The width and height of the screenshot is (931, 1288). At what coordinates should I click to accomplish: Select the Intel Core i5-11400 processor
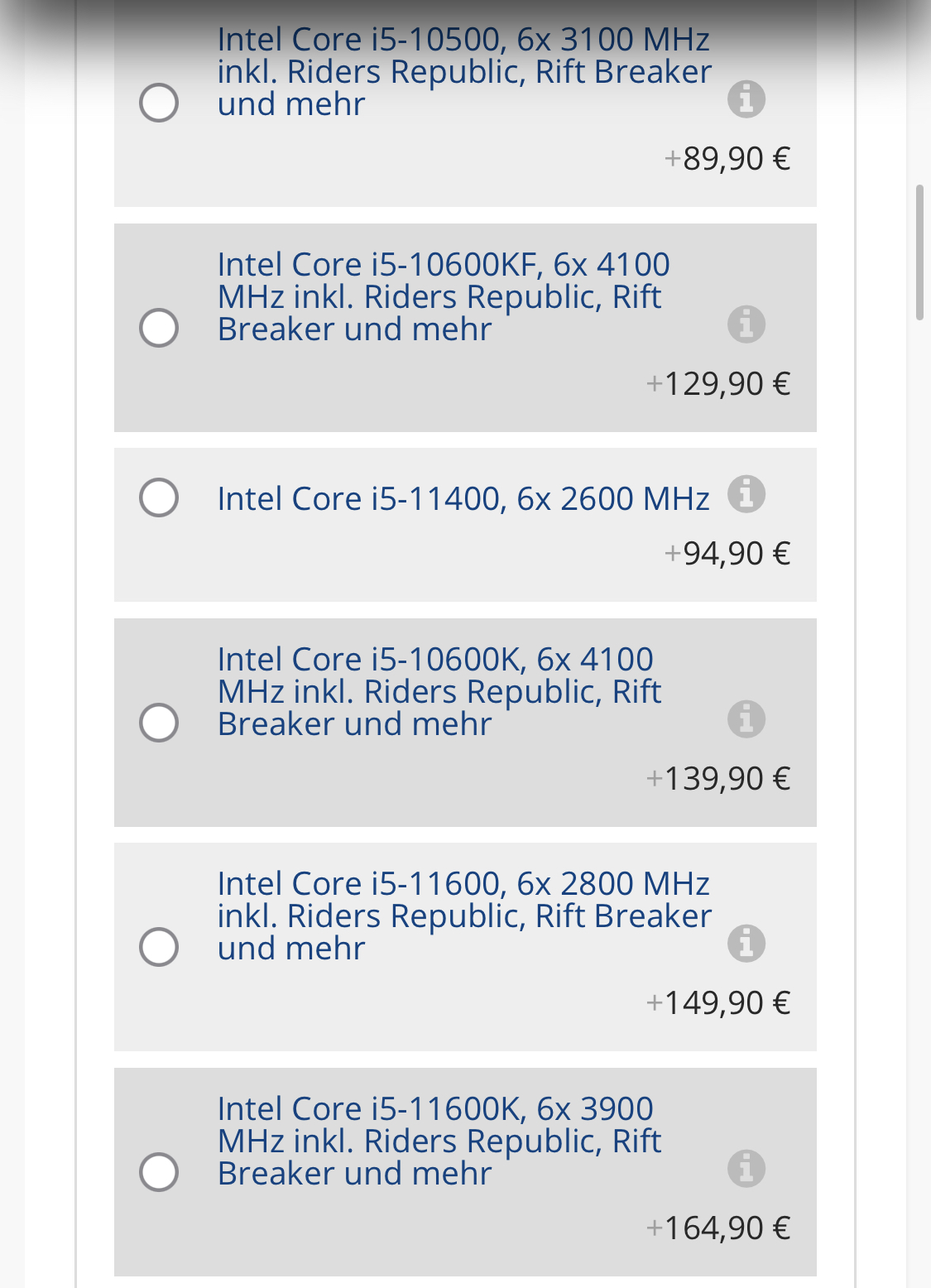tap(159, 497)
